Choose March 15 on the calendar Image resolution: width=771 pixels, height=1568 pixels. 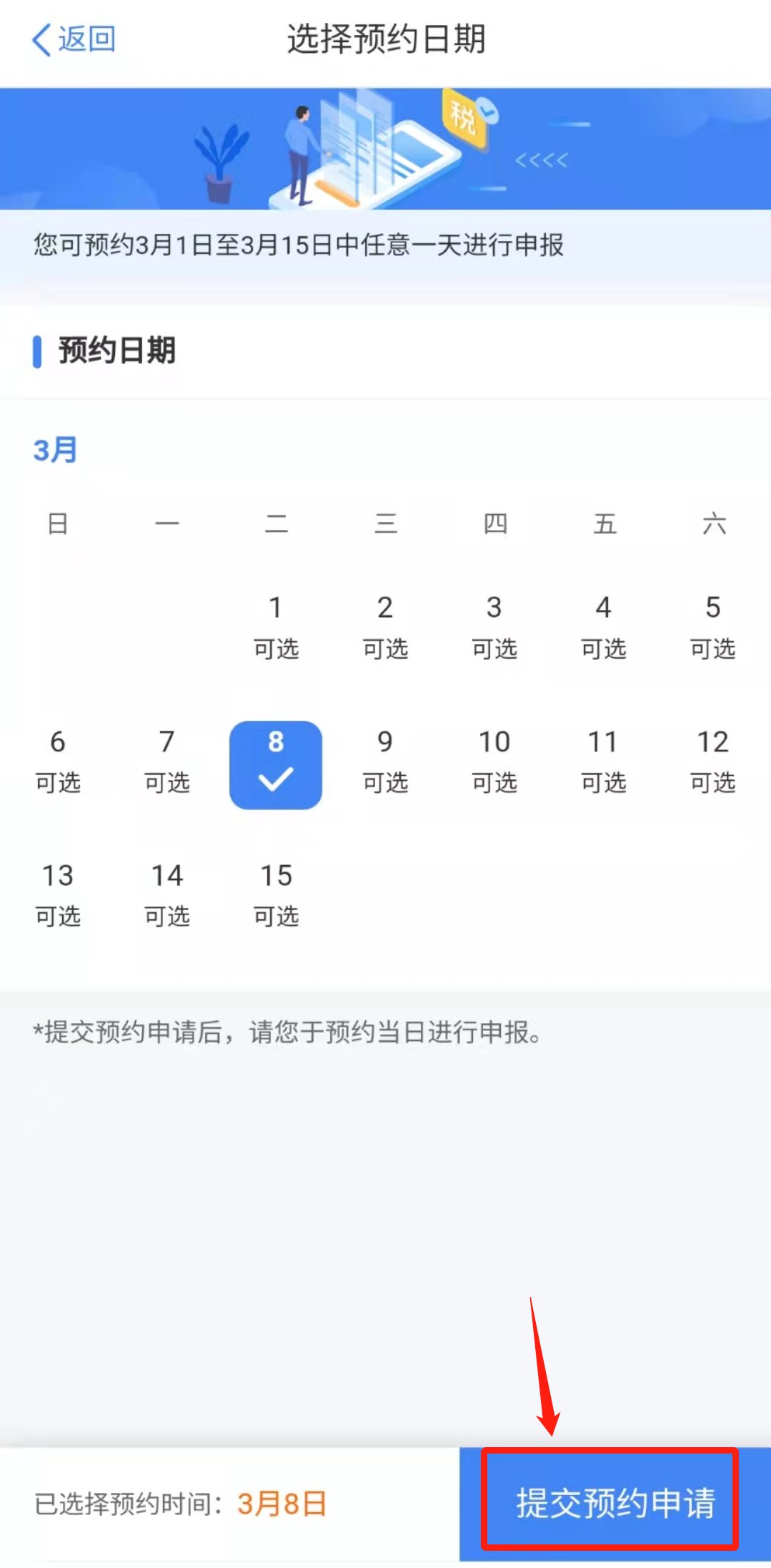click(276, 894)
